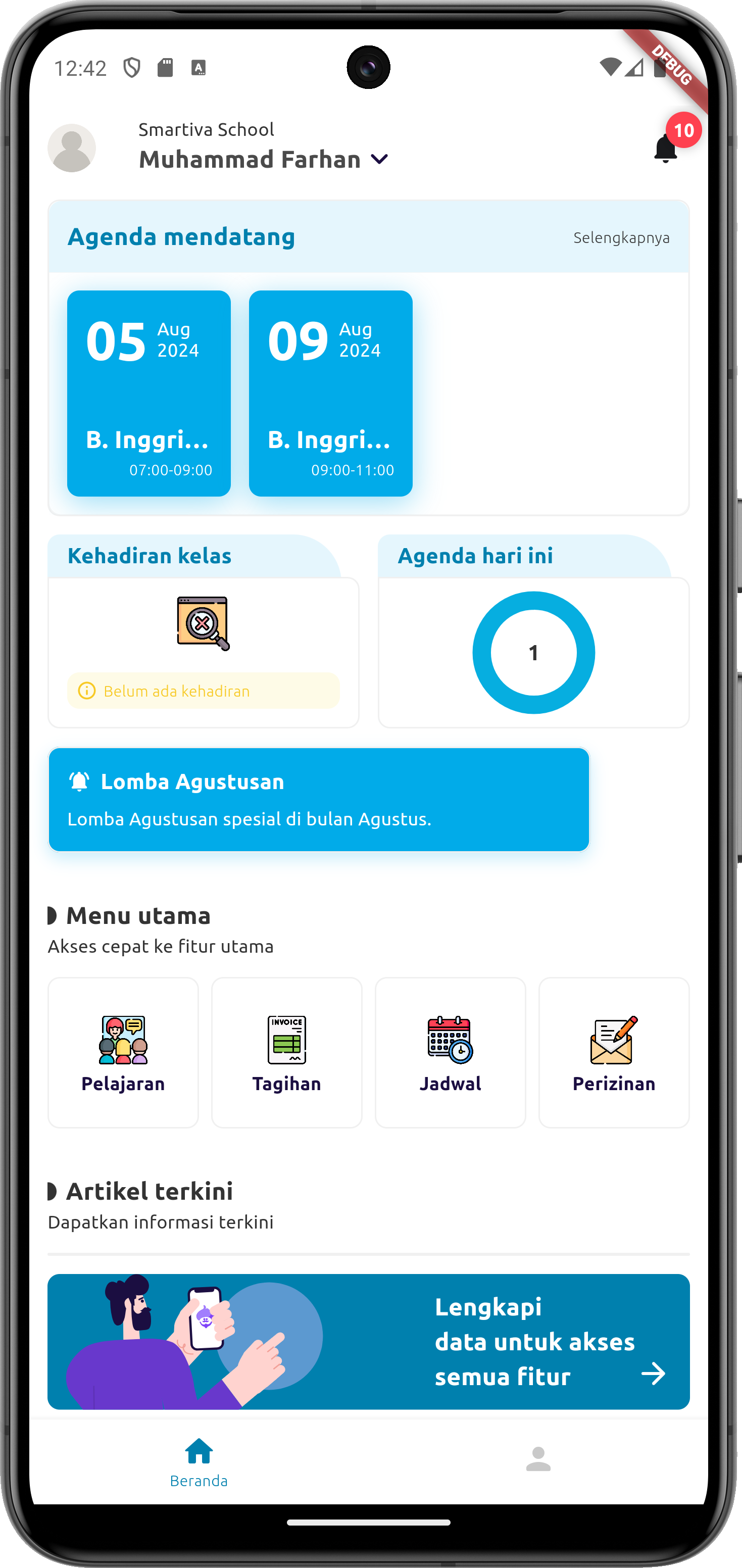The height and width of the screenshot is (1568, 742).
Task: Tap the Lengkapi data banner
Action: click(368, 1342)
